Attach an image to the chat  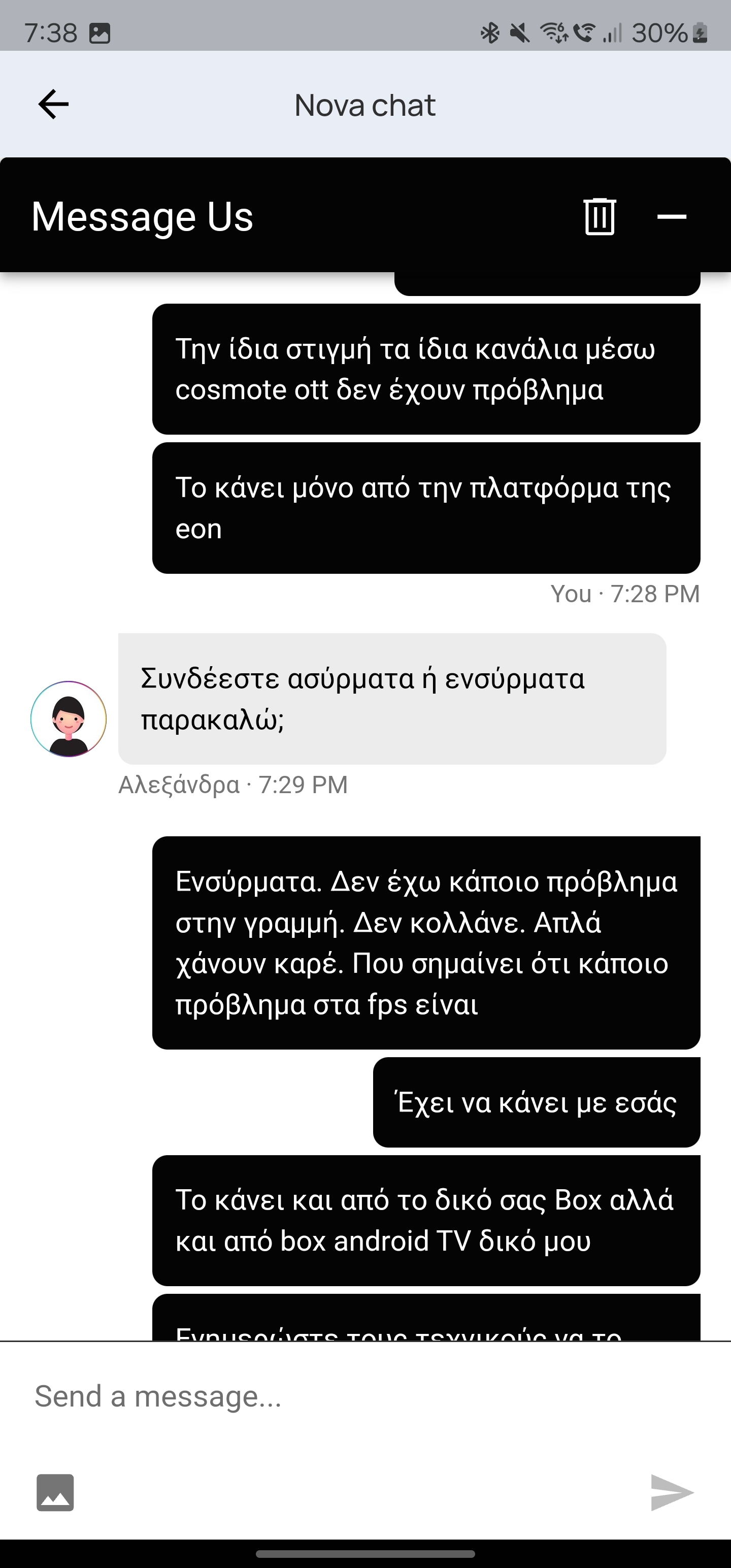coord(55,1492)
